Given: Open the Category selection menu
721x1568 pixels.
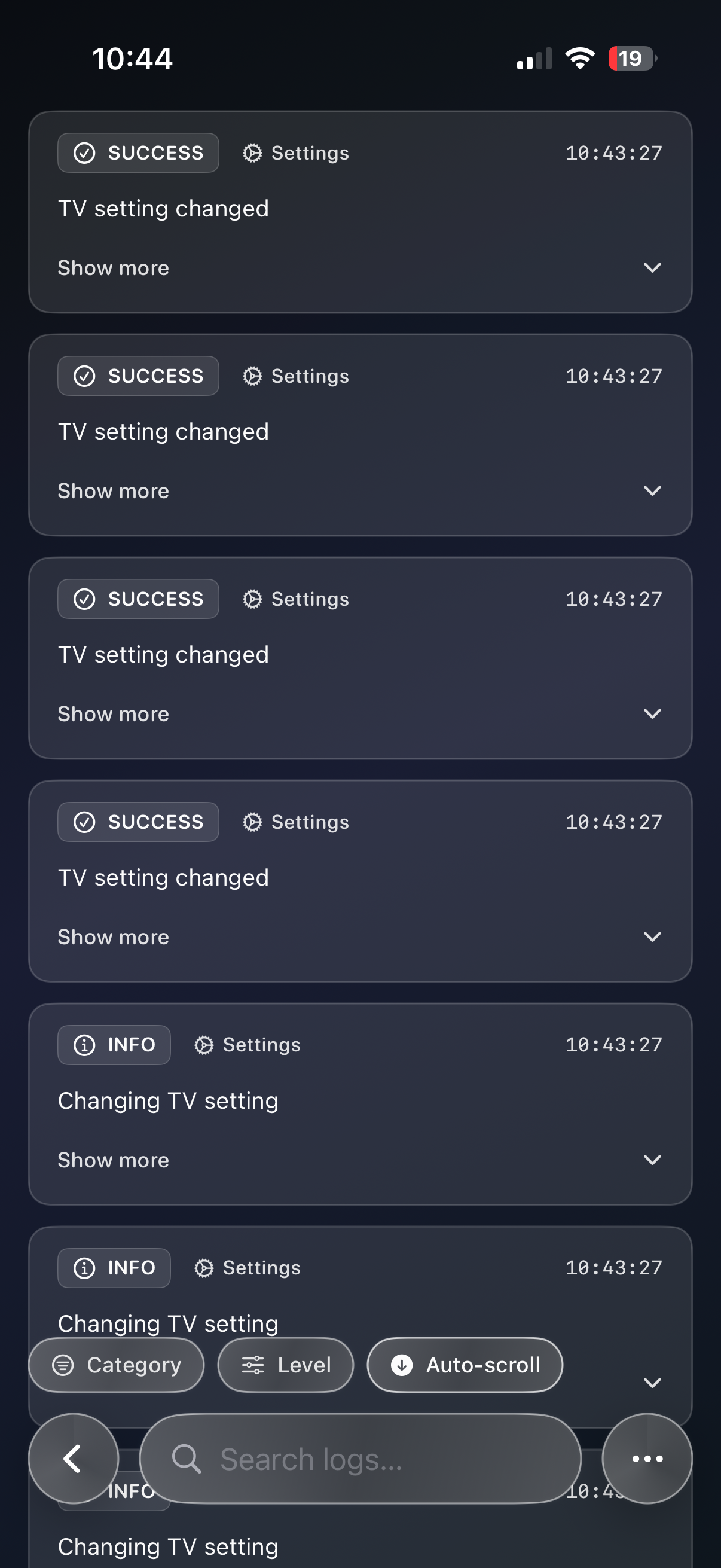Looking at the screenshot, I should coord(117,1365).
